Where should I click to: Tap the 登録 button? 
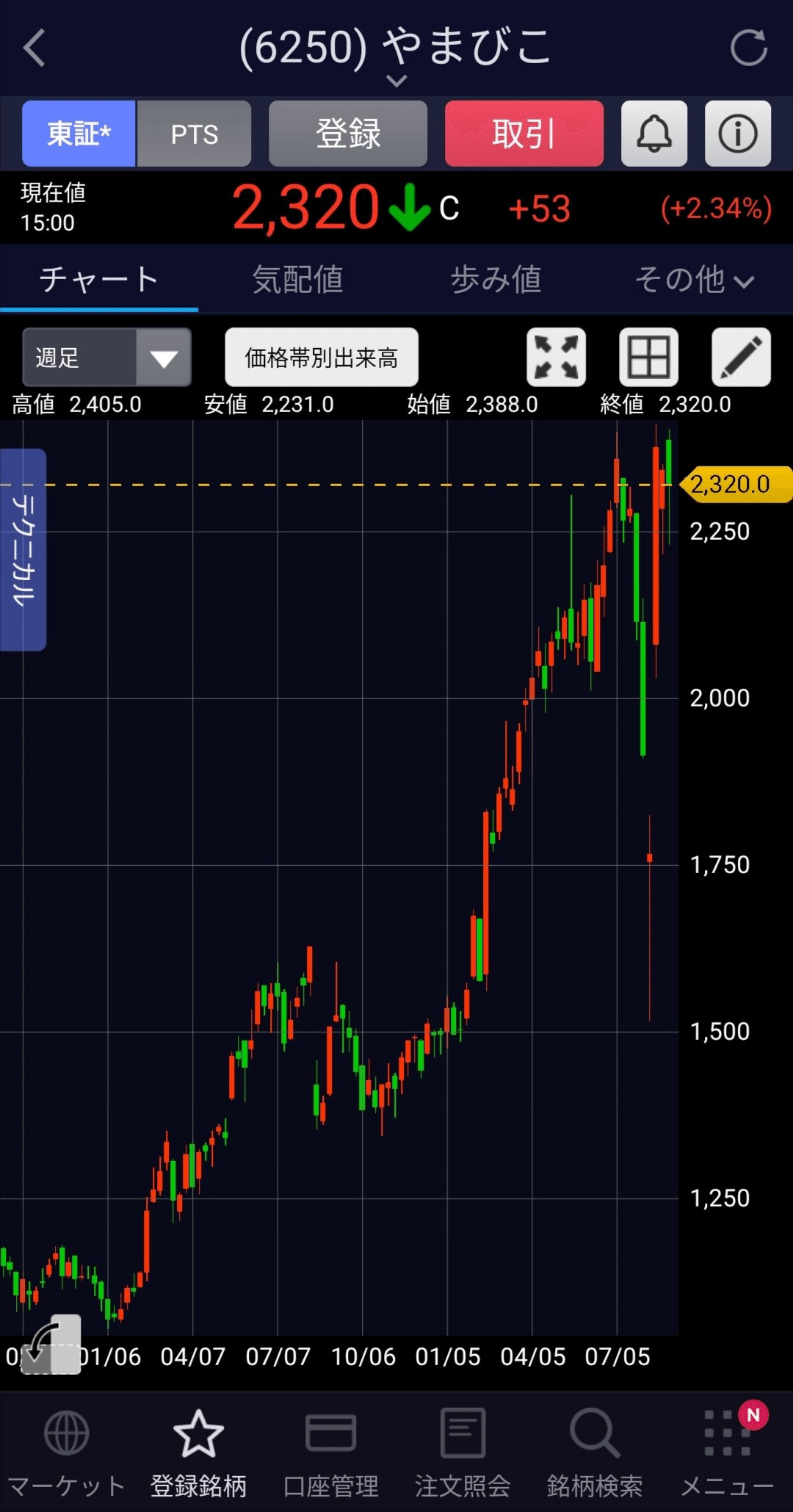click(x=348, y=134)
